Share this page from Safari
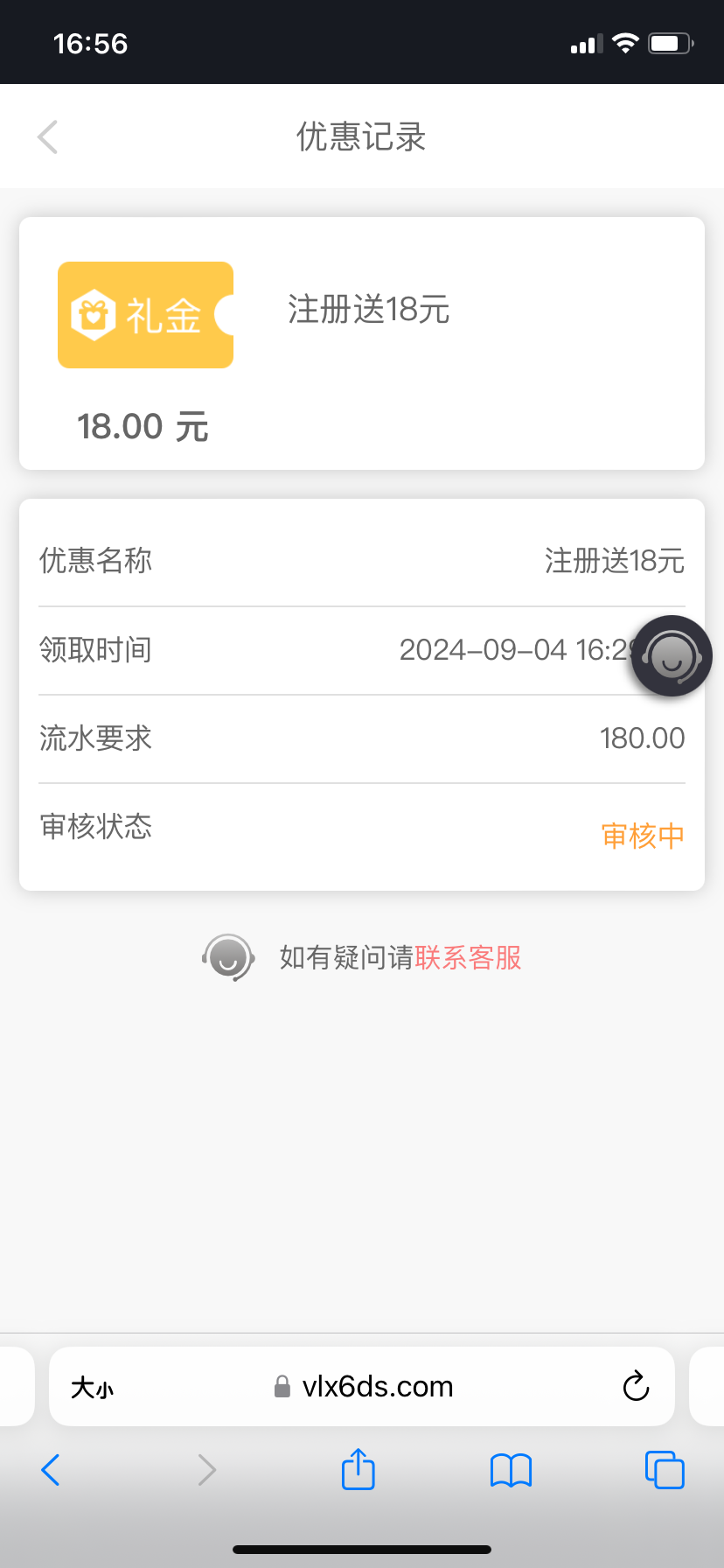Viewport: 724px width, 1568px height. click(x=358, y=1470)
